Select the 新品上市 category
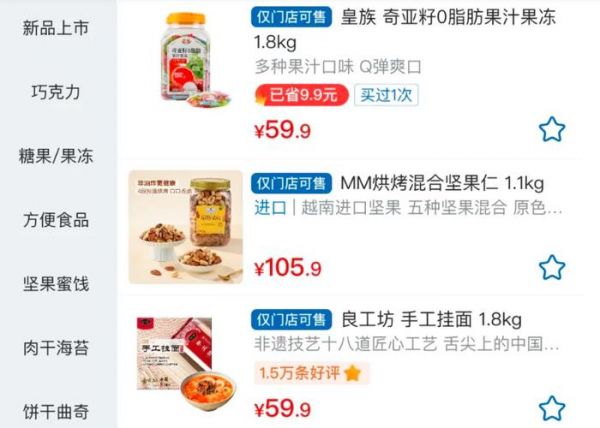Image resolution: width=600 pixels, height=428 pixels. [x=56, y=28]
